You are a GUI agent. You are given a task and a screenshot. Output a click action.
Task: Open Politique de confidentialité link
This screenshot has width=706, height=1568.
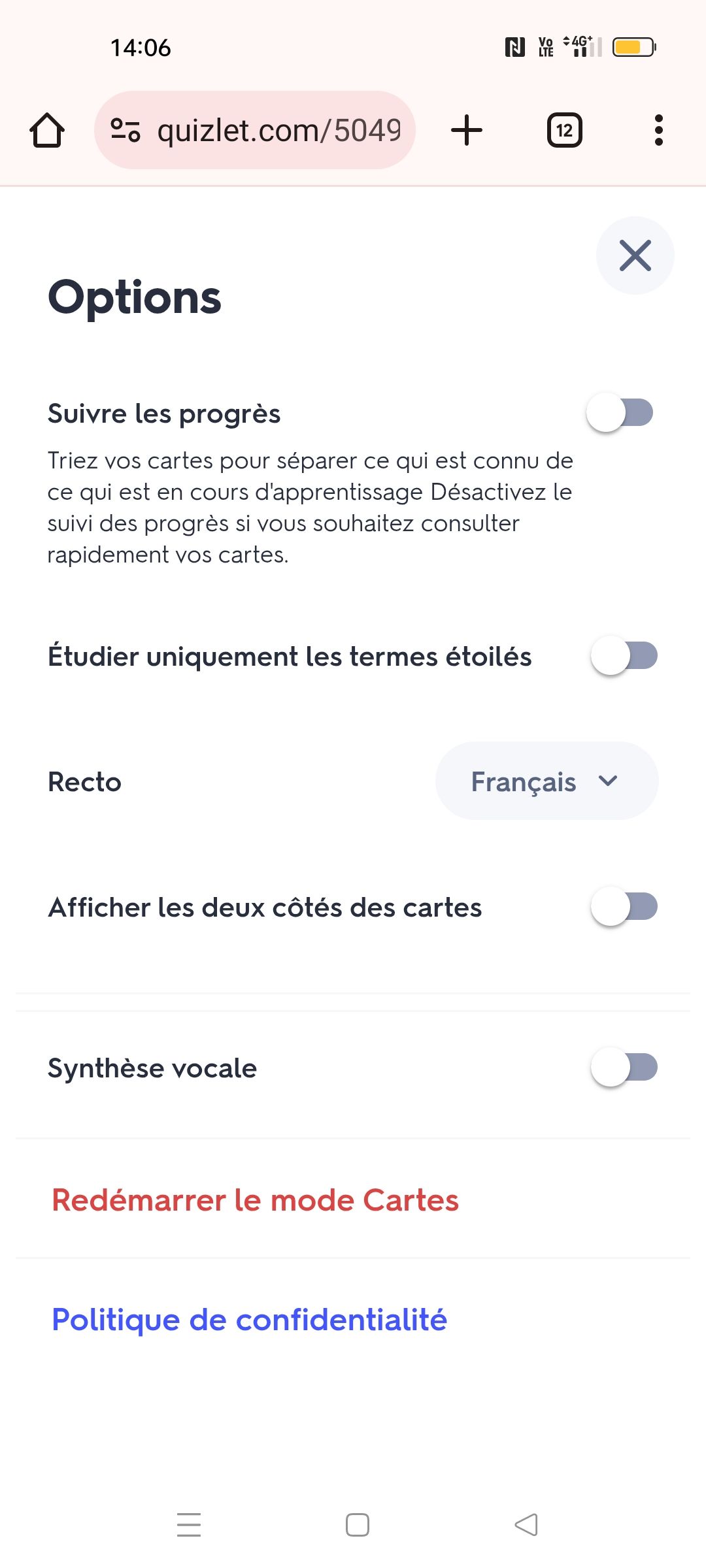pyautogui.click(x=249, y=1320)
